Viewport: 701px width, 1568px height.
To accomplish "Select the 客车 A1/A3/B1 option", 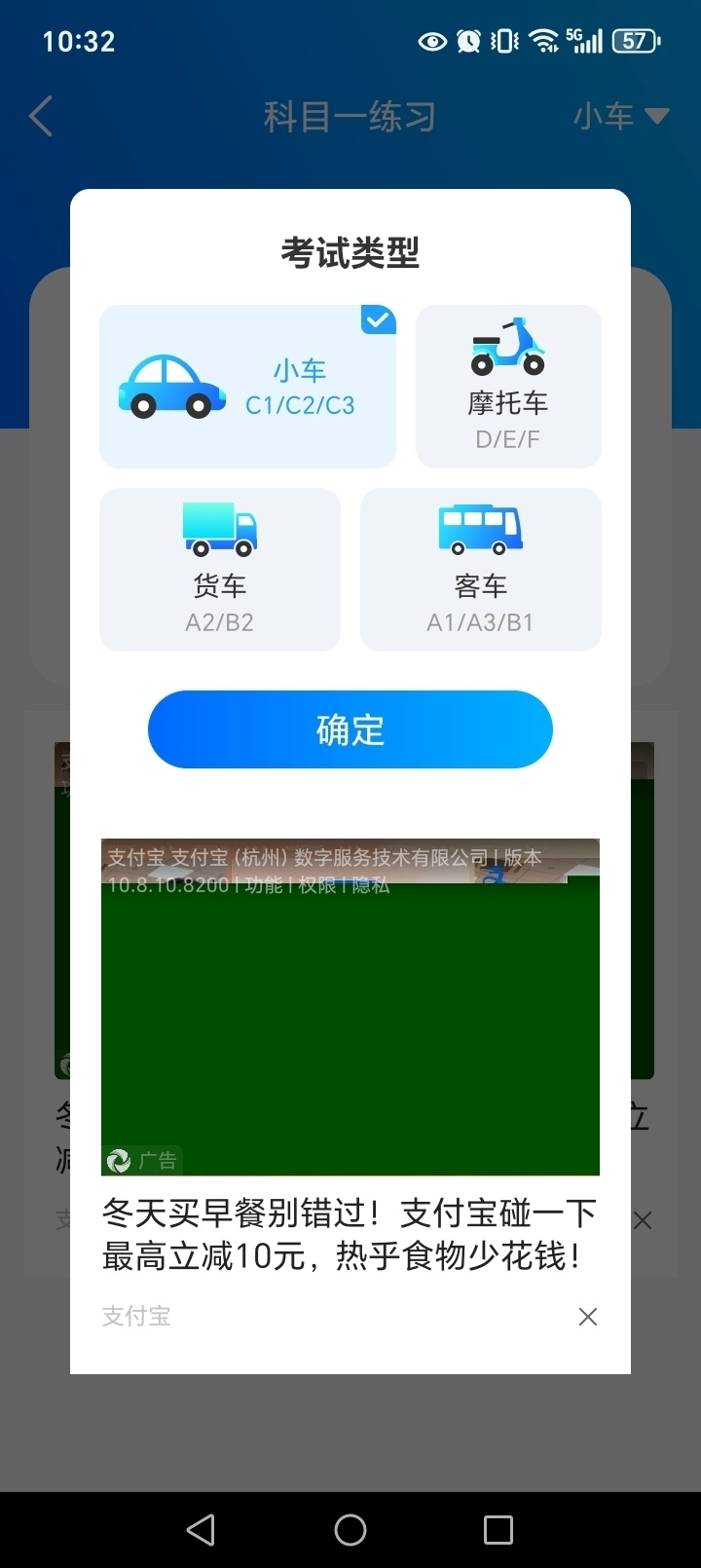I will [x=480, y=570].
